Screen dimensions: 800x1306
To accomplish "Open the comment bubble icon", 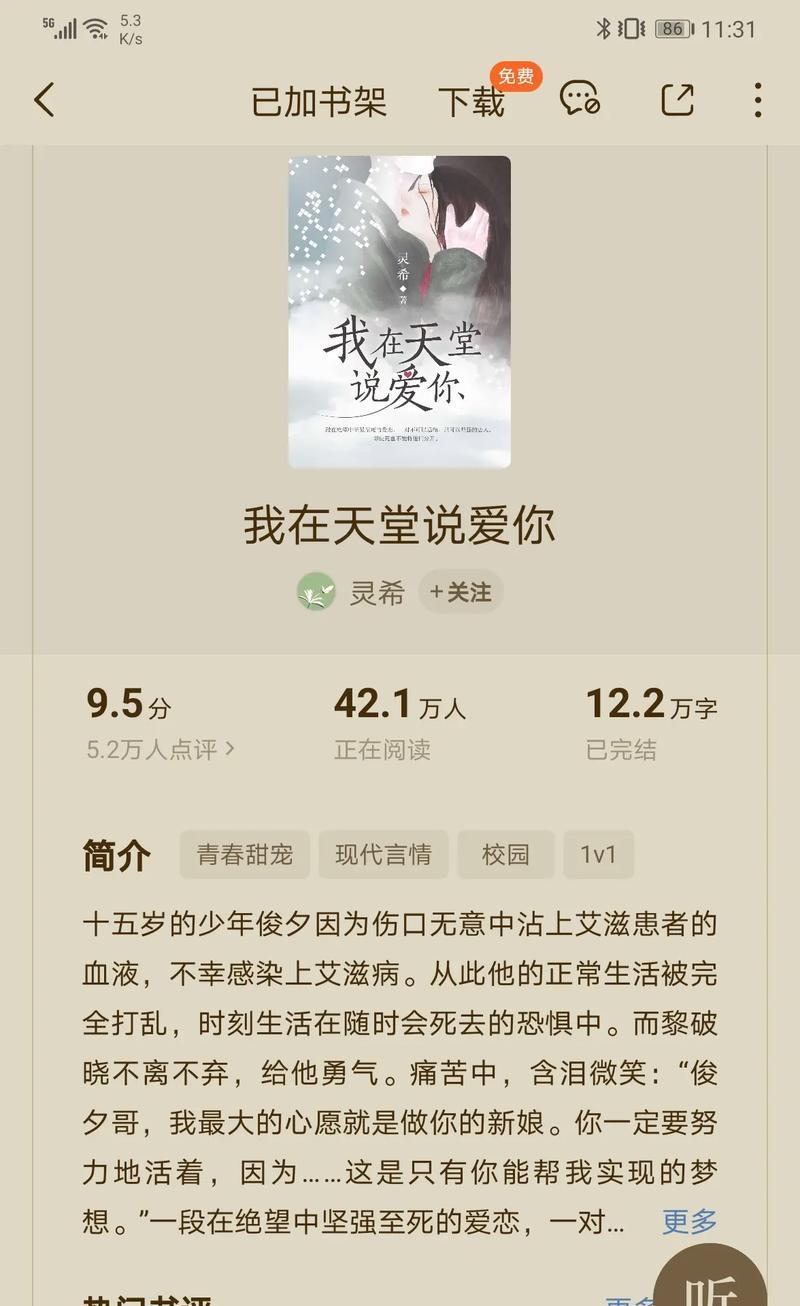I will click(x=579, y=99).
